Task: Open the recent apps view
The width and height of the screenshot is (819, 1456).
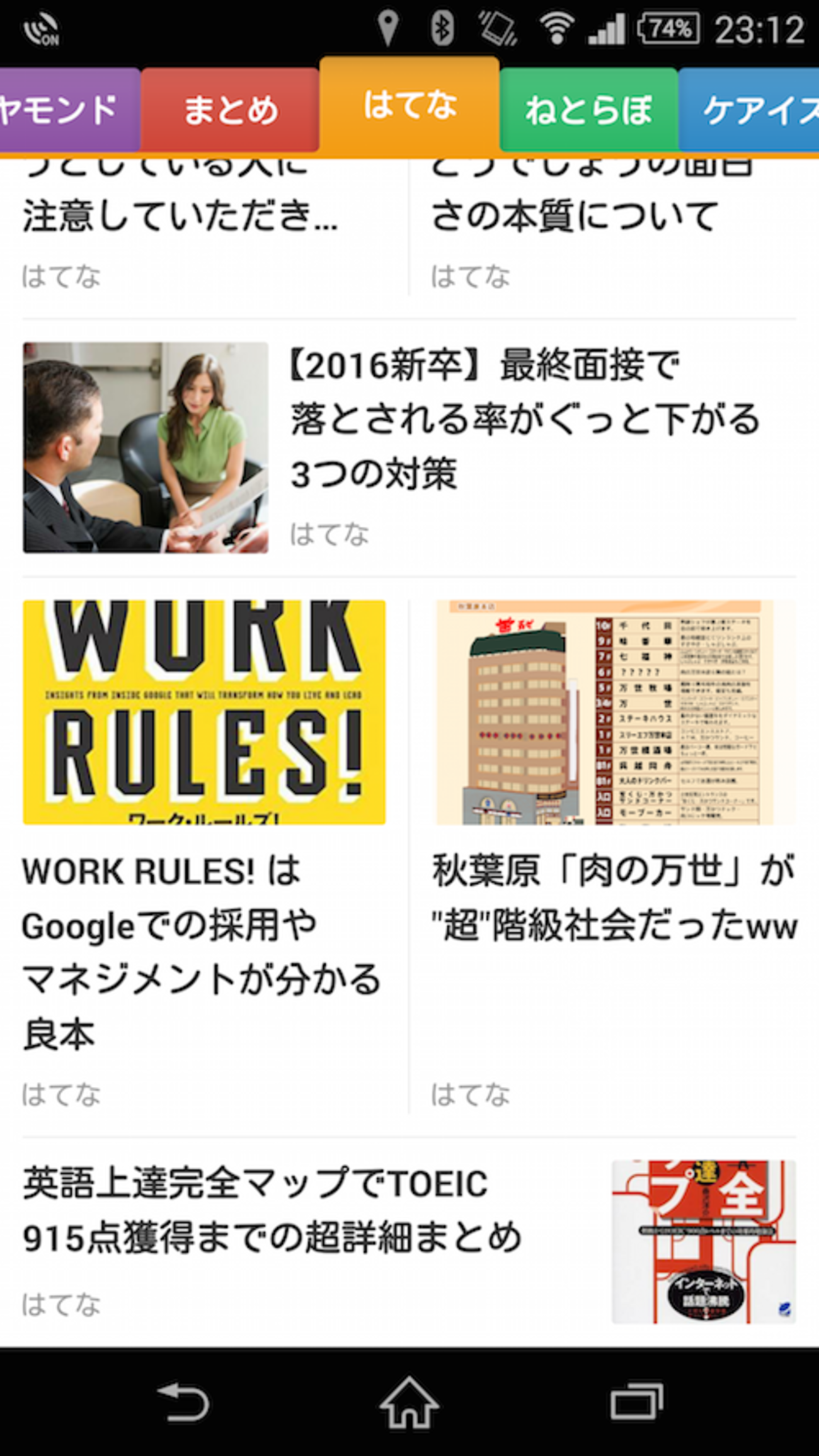Action: click(636, 1402)
